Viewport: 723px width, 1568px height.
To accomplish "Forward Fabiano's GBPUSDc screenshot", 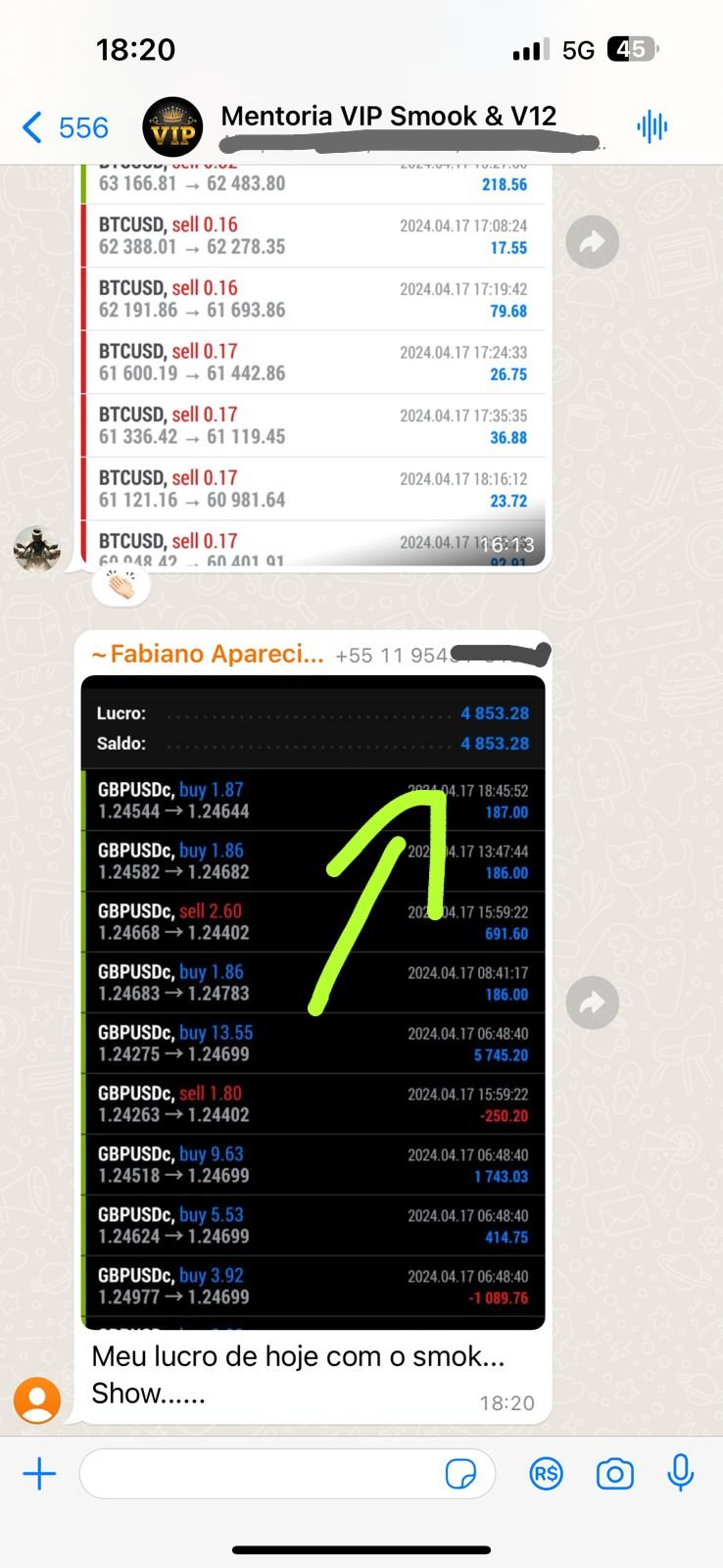I will click(x=592, y=1003).
